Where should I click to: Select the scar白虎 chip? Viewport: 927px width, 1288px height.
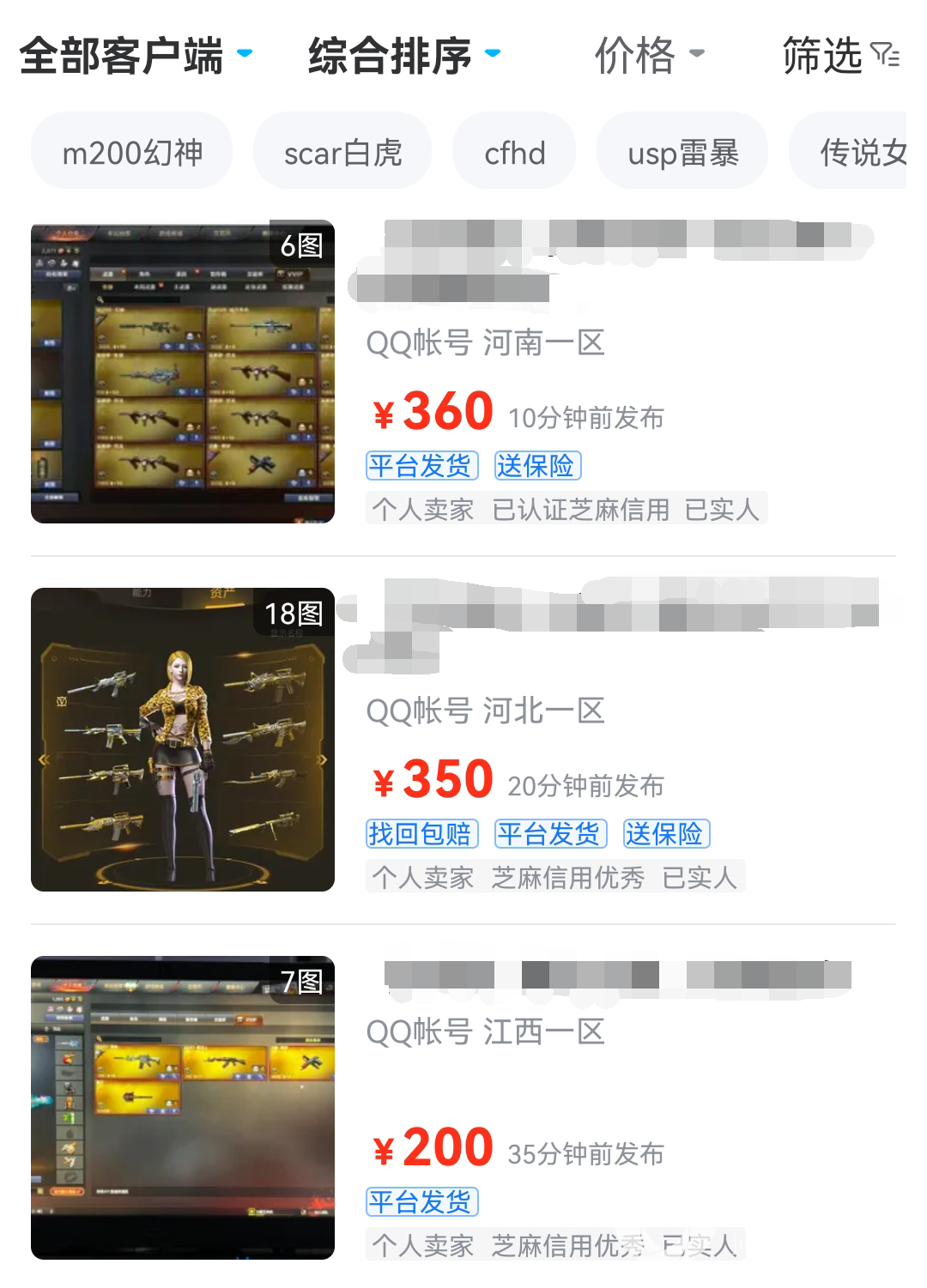[342, 154]
